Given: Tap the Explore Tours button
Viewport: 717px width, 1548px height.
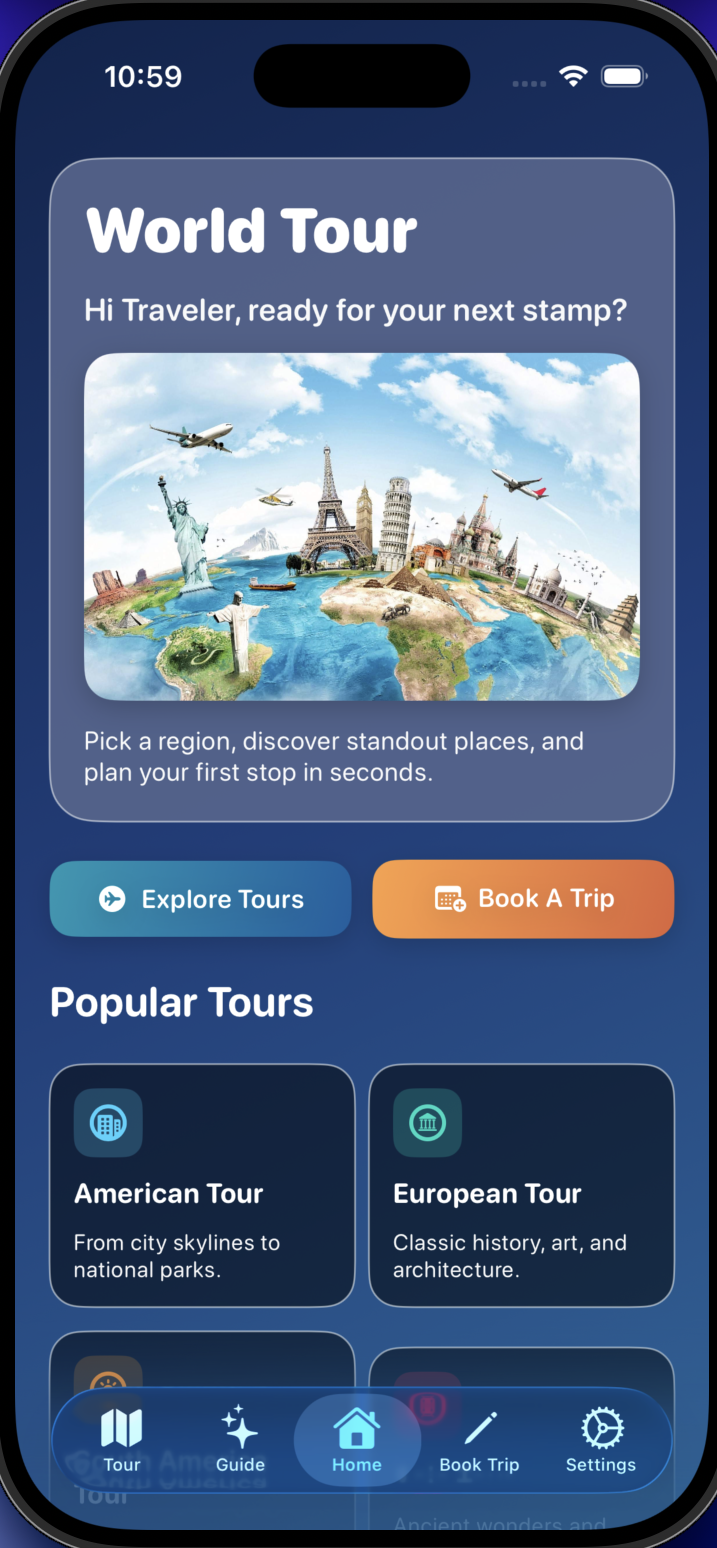Looking at the screenshot, I should pyautogui.click(x=200, y=899).
